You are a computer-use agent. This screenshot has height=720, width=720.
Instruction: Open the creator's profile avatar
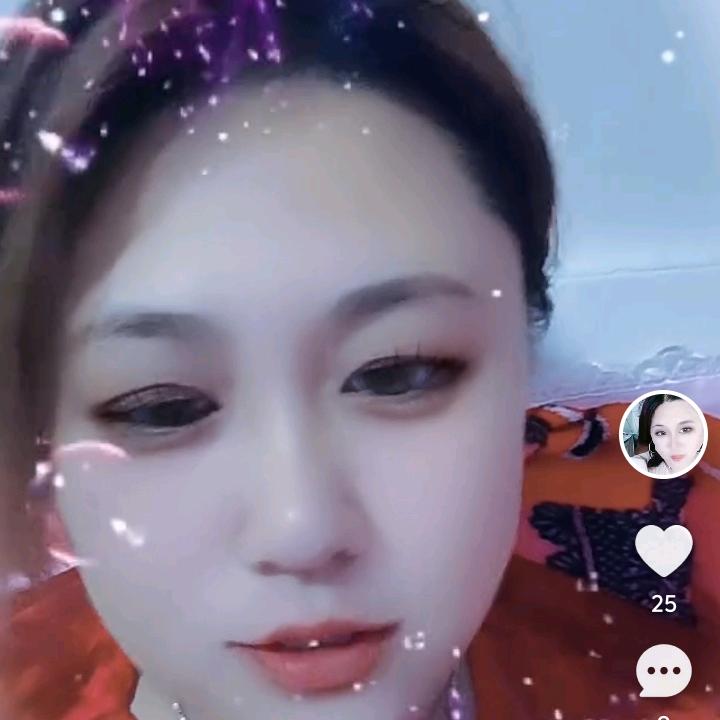click(663, 435)
